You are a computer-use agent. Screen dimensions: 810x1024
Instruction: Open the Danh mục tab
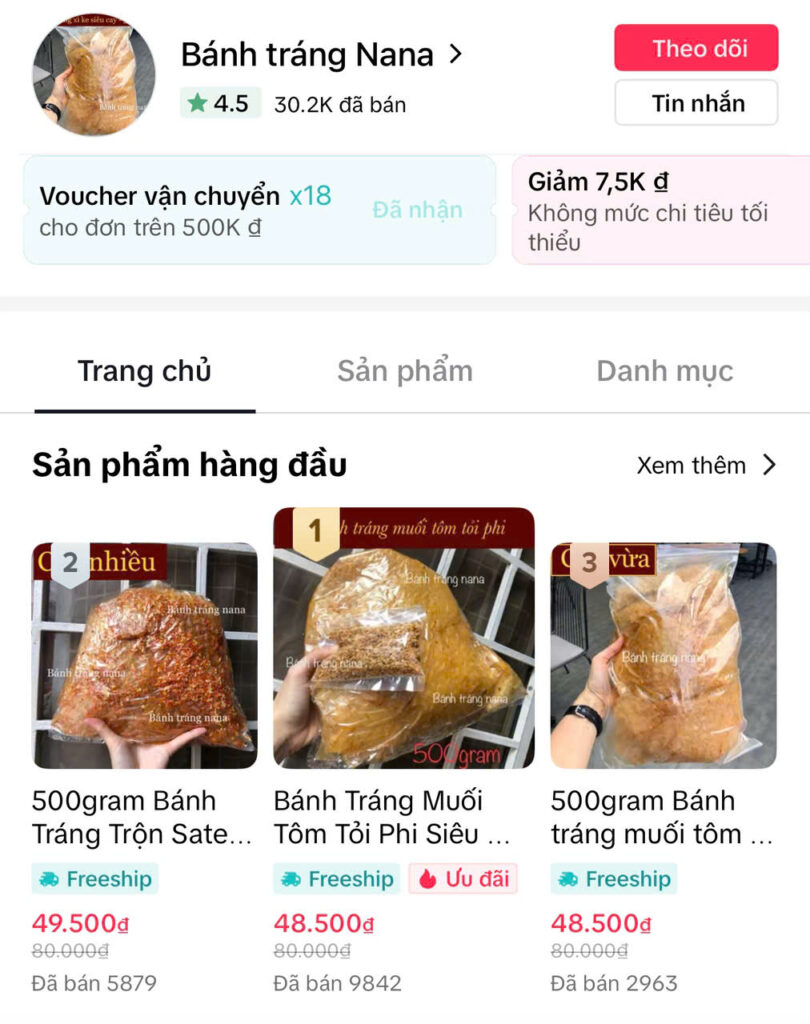point(664,371)
